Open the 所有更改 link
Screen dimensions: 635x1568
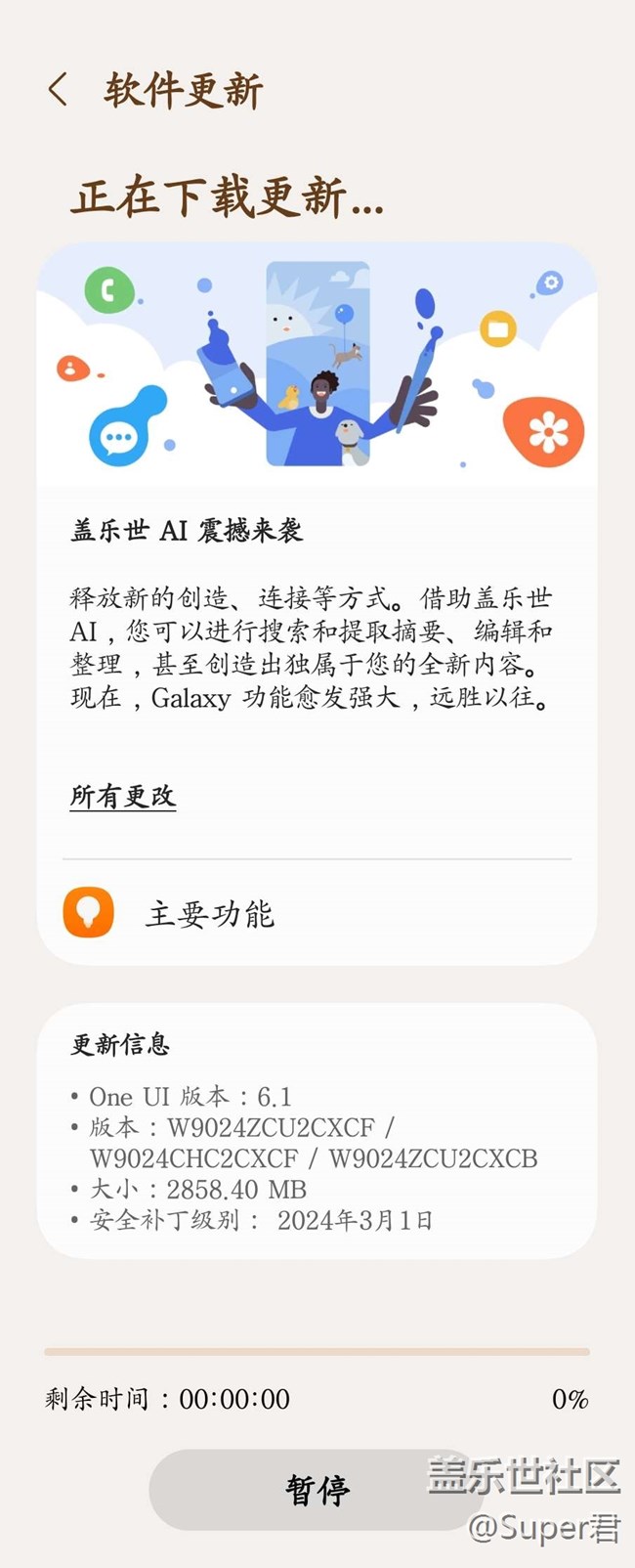tap(123, 797)
